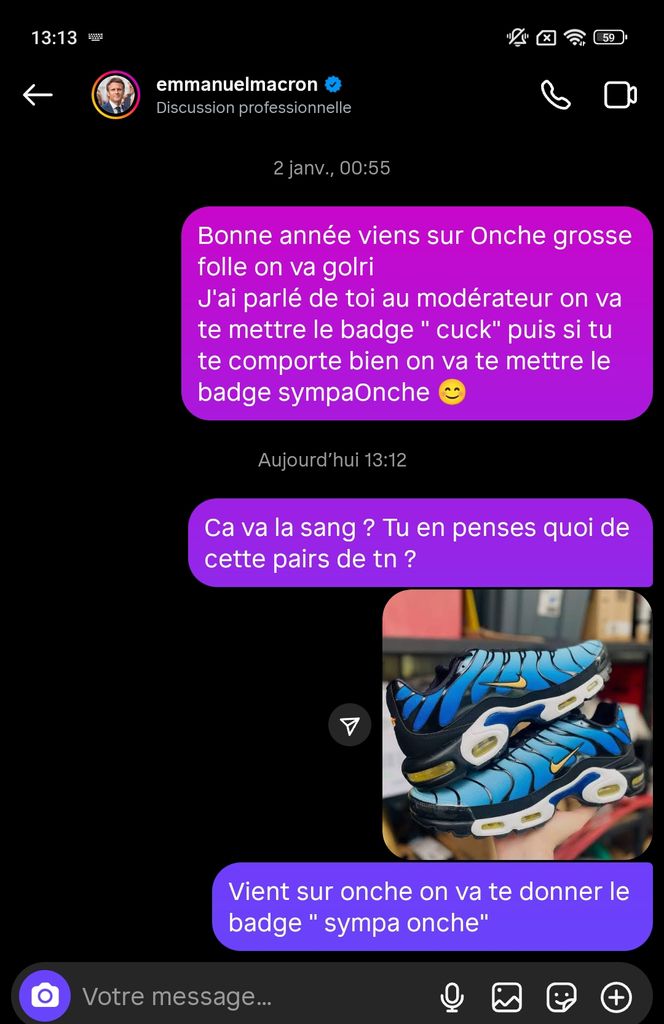
Task: Open the sticker picker
Action: tap(561, 996)
